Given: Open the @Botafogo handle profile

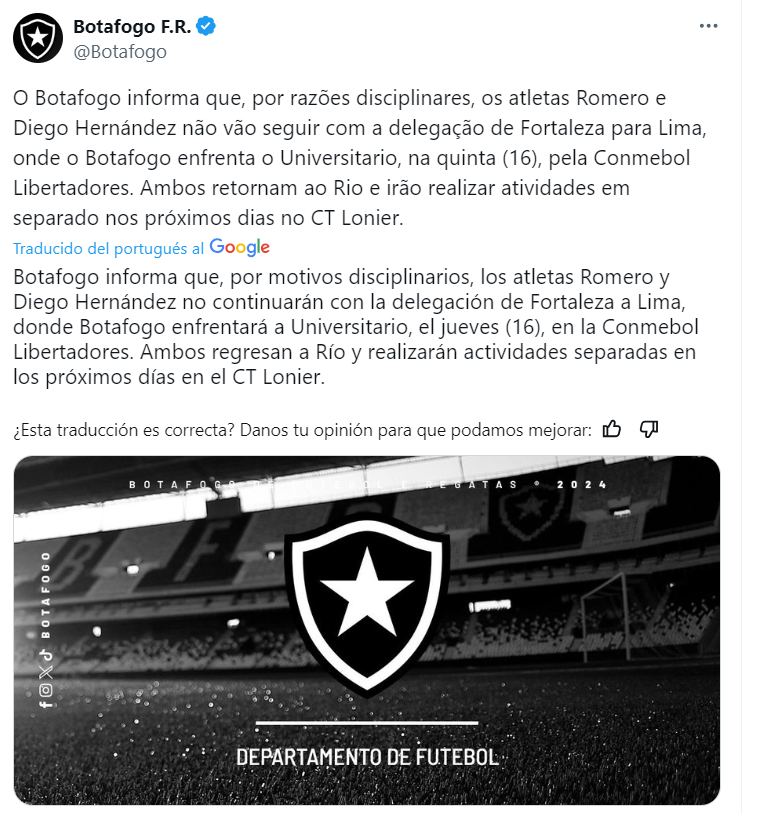Looking at the screenshot, I should click(120, 52).
